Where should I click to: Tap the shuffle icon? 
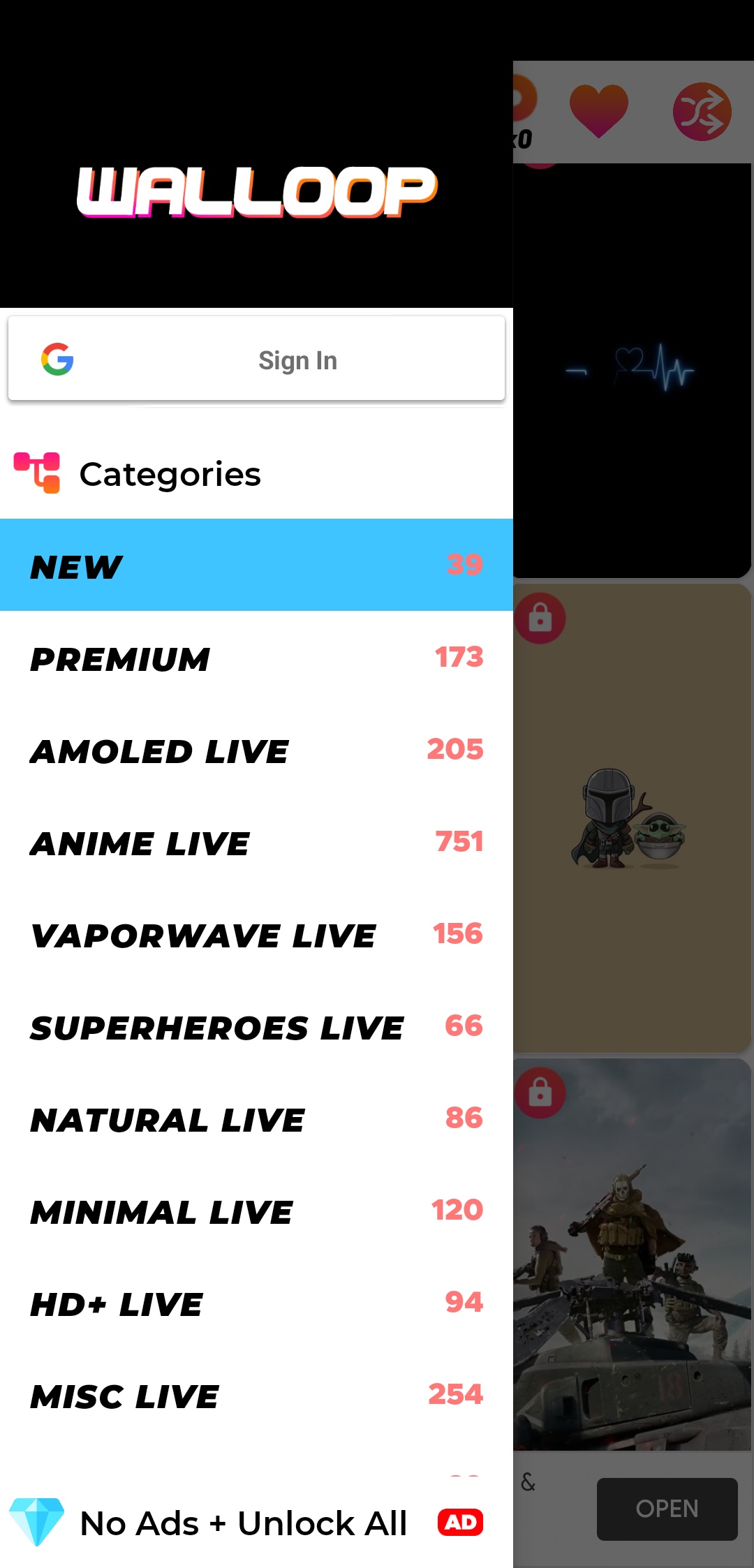pyautogui.click(x=702, y=112)
